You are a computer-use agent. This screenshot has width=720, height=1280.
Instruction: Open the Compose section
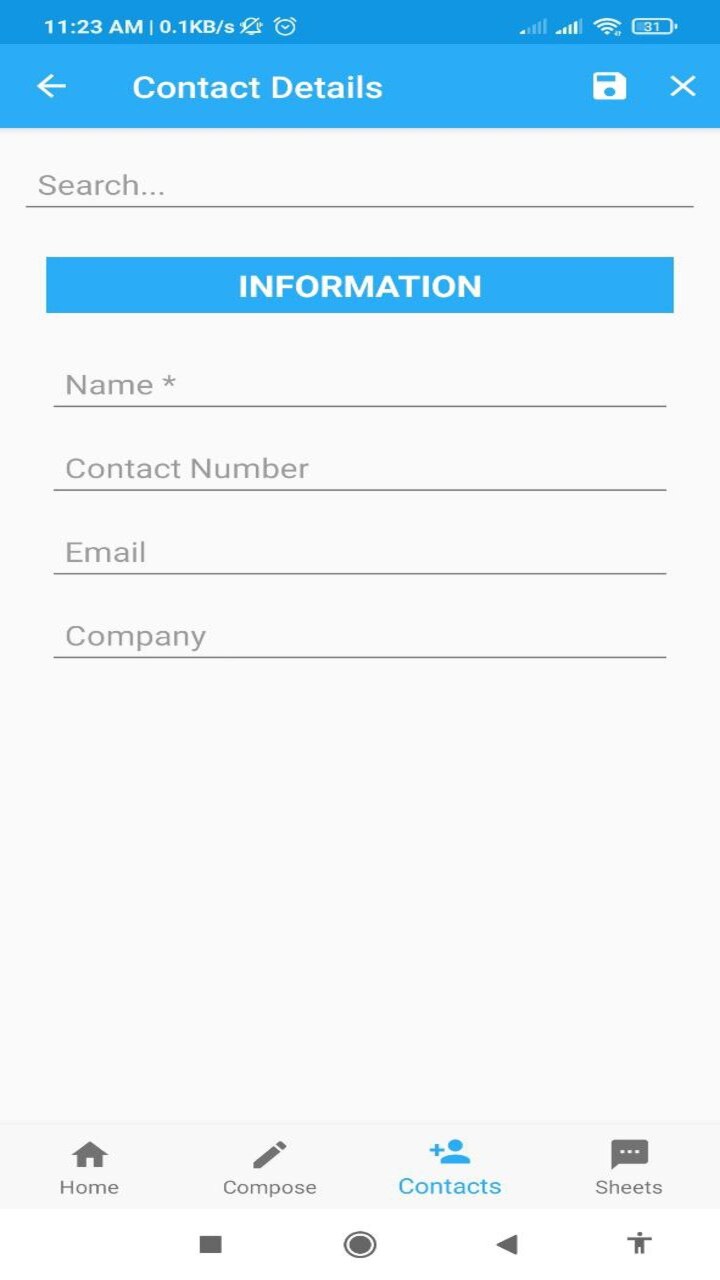click(269, 1167)
